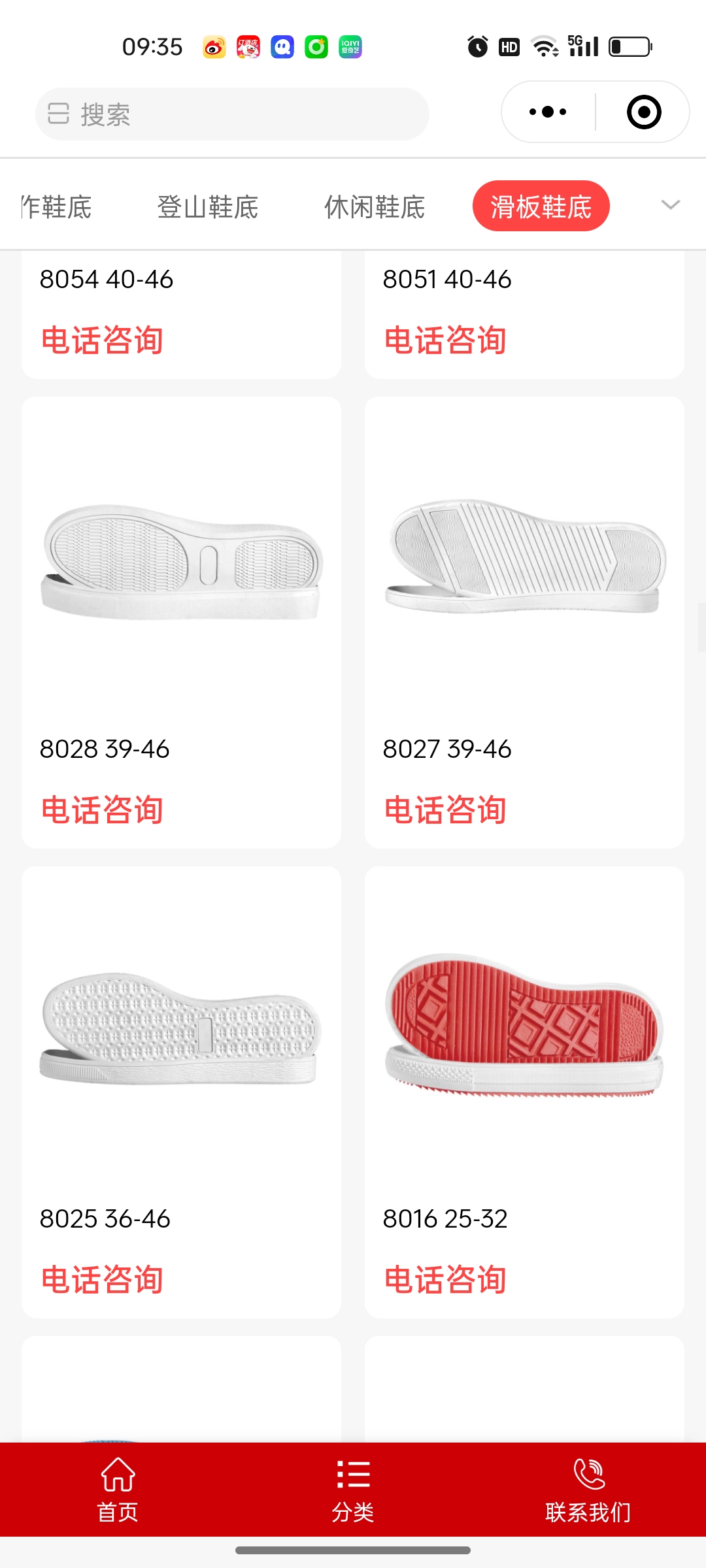Switch to the 休闲鞋底 category tab
The height and width of the screenshot is (1568, 706).
point(375,207)
